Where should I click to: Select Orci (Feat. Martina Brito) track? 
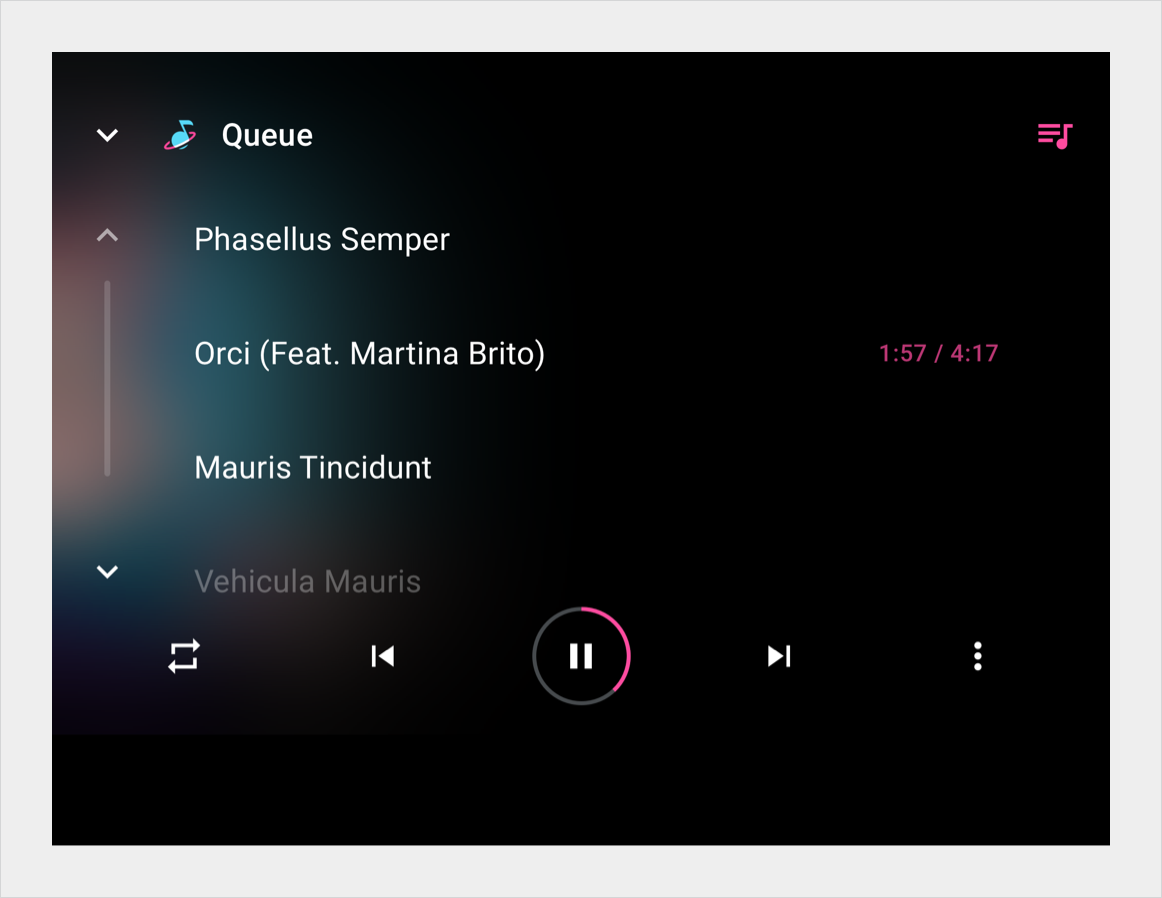369,354
